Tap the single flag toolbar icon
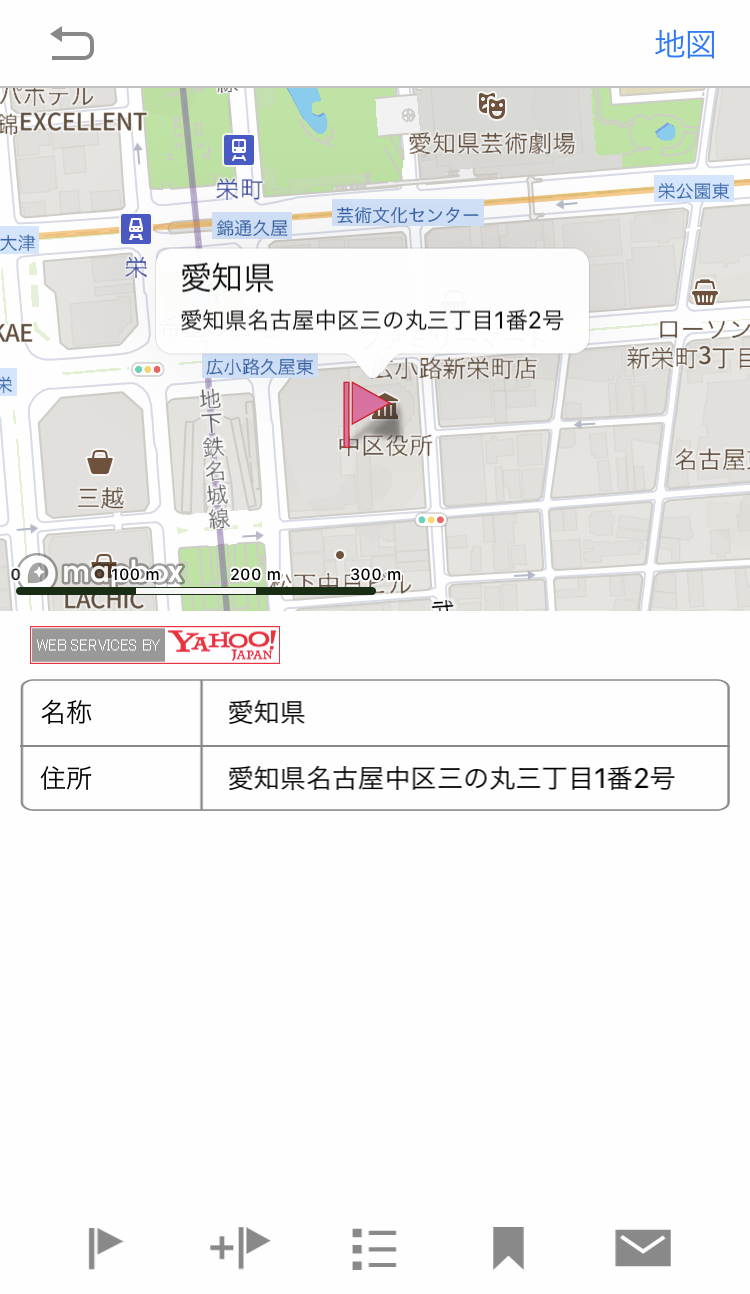This screenshot has width=750, height=1294. 105,1248
